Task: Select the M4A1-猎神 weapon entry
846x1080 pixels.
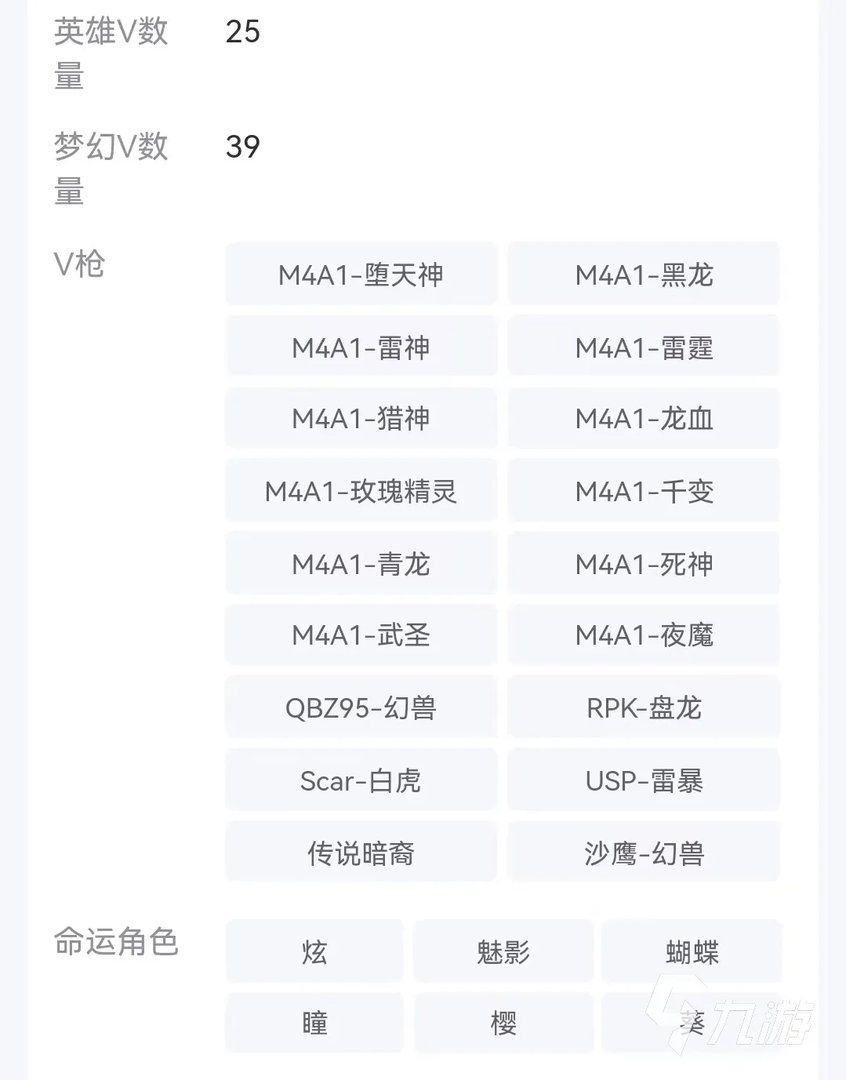Action: click(362, 418)
